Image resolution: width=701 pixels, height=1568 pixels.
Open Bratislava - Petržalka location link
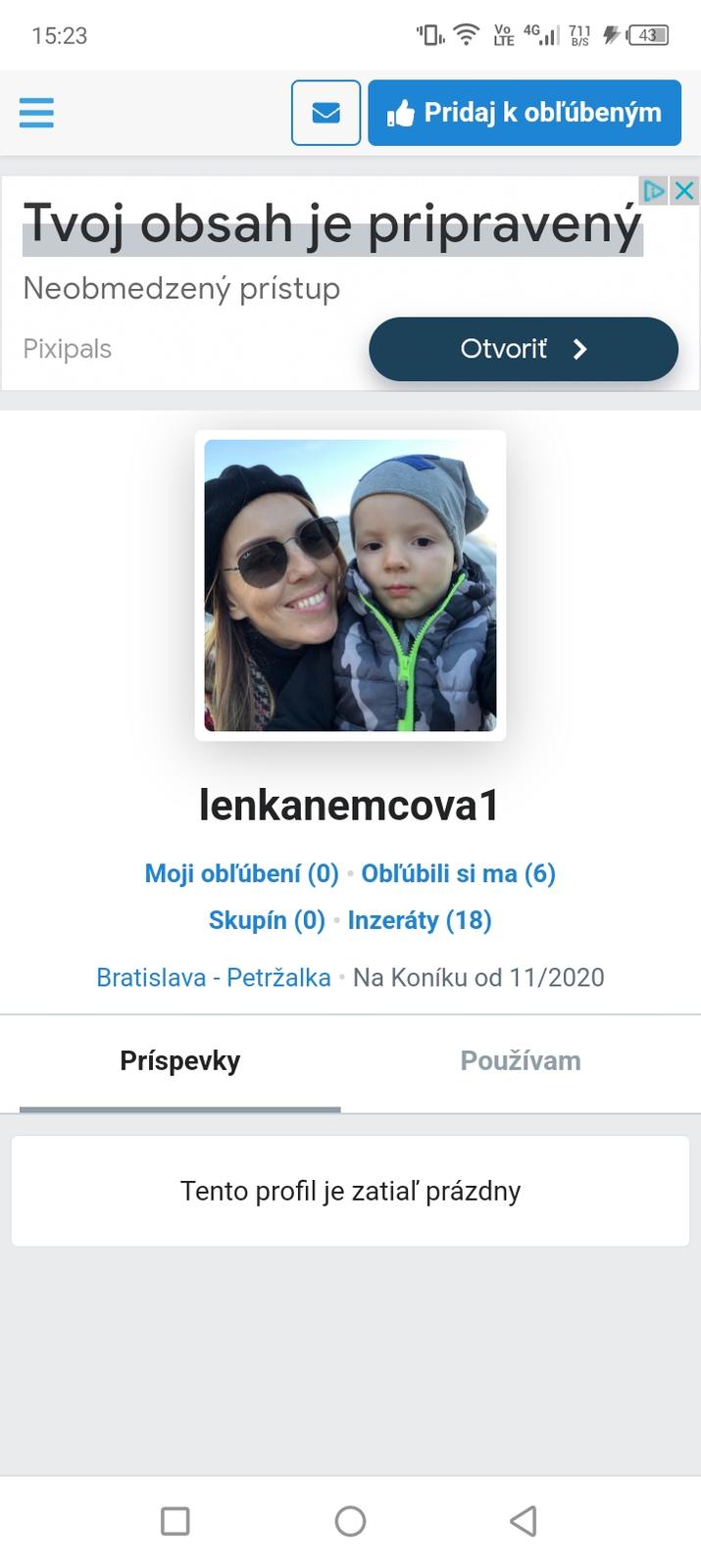pos(214,977)
